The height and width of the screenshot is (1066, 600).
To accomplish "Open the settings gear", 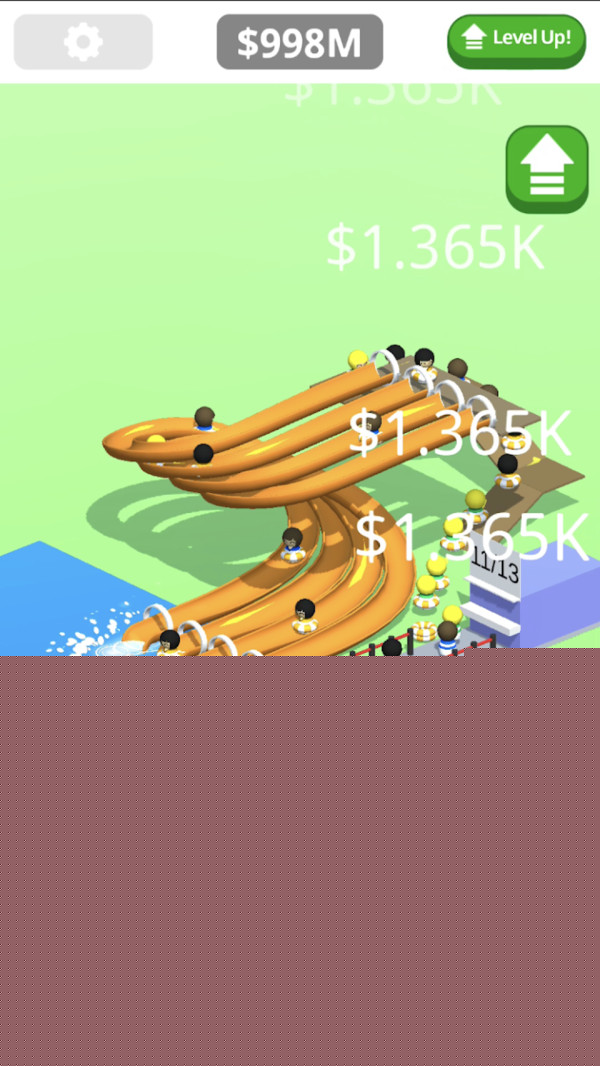I will (83, 42).
